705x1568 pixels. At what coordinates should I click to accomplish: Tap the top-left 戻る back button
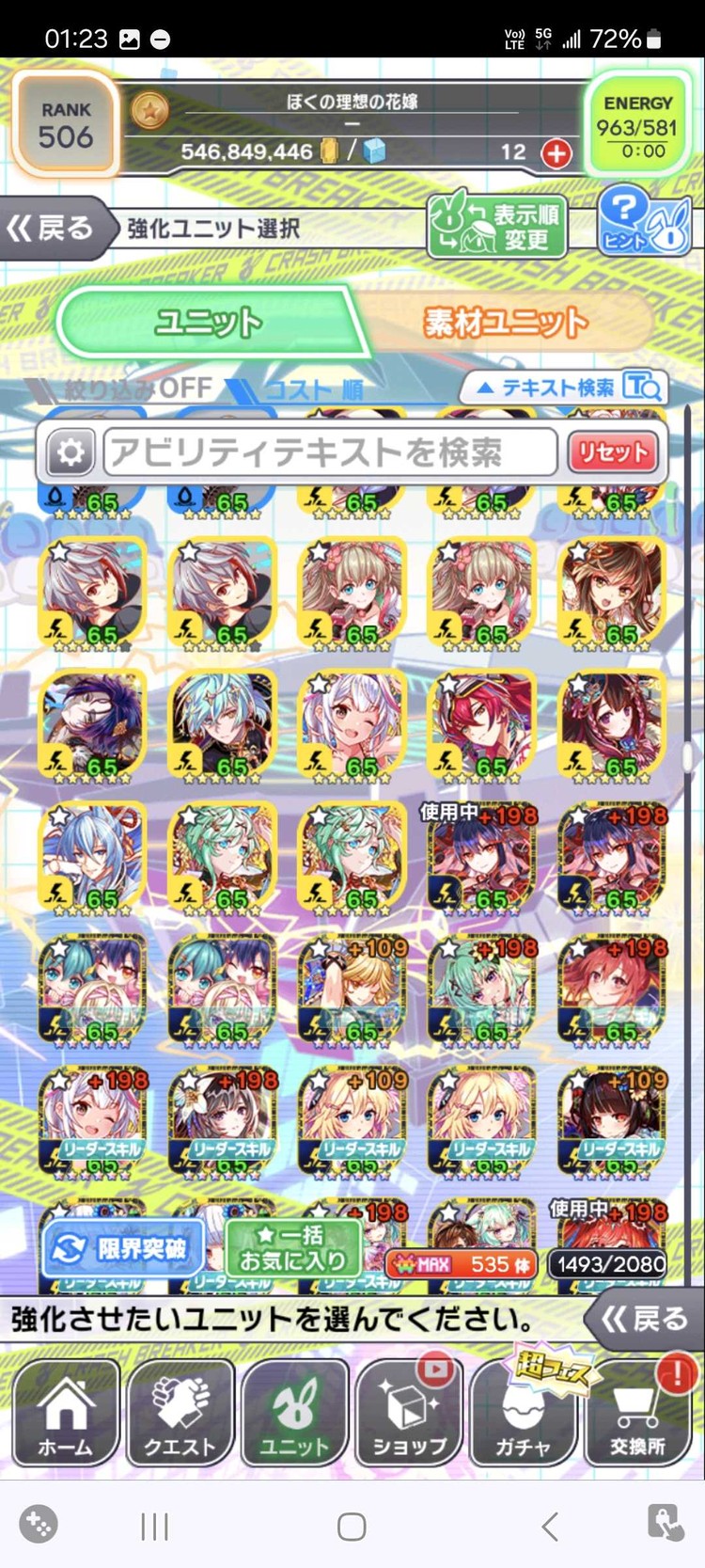(x=52, y=229)
